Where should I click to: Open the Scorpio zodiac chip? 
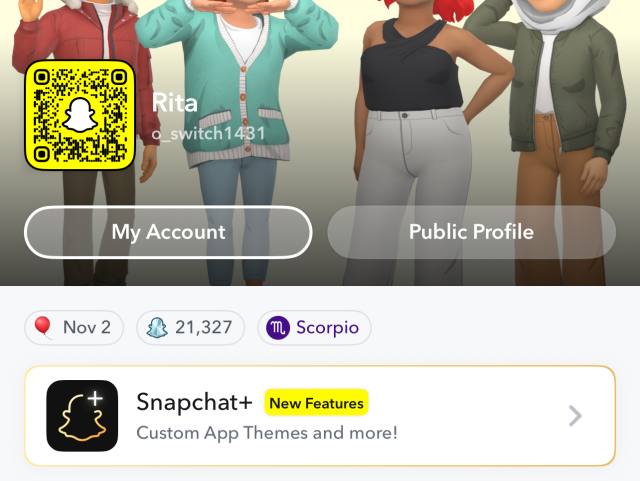click(x=314, y=327)
